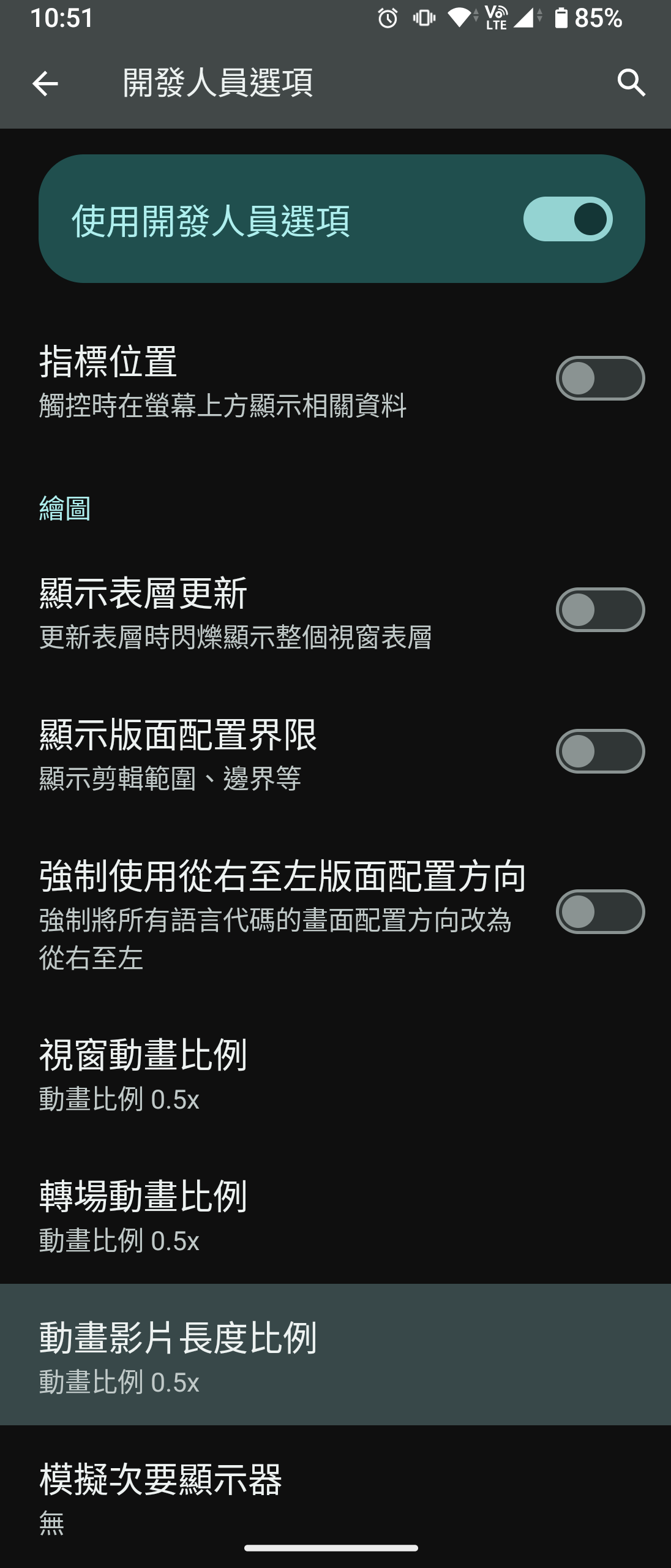Screen dimensions: 671x1568
Task: Enable 指標位置 toggle
Action: (x=599, y=379)
